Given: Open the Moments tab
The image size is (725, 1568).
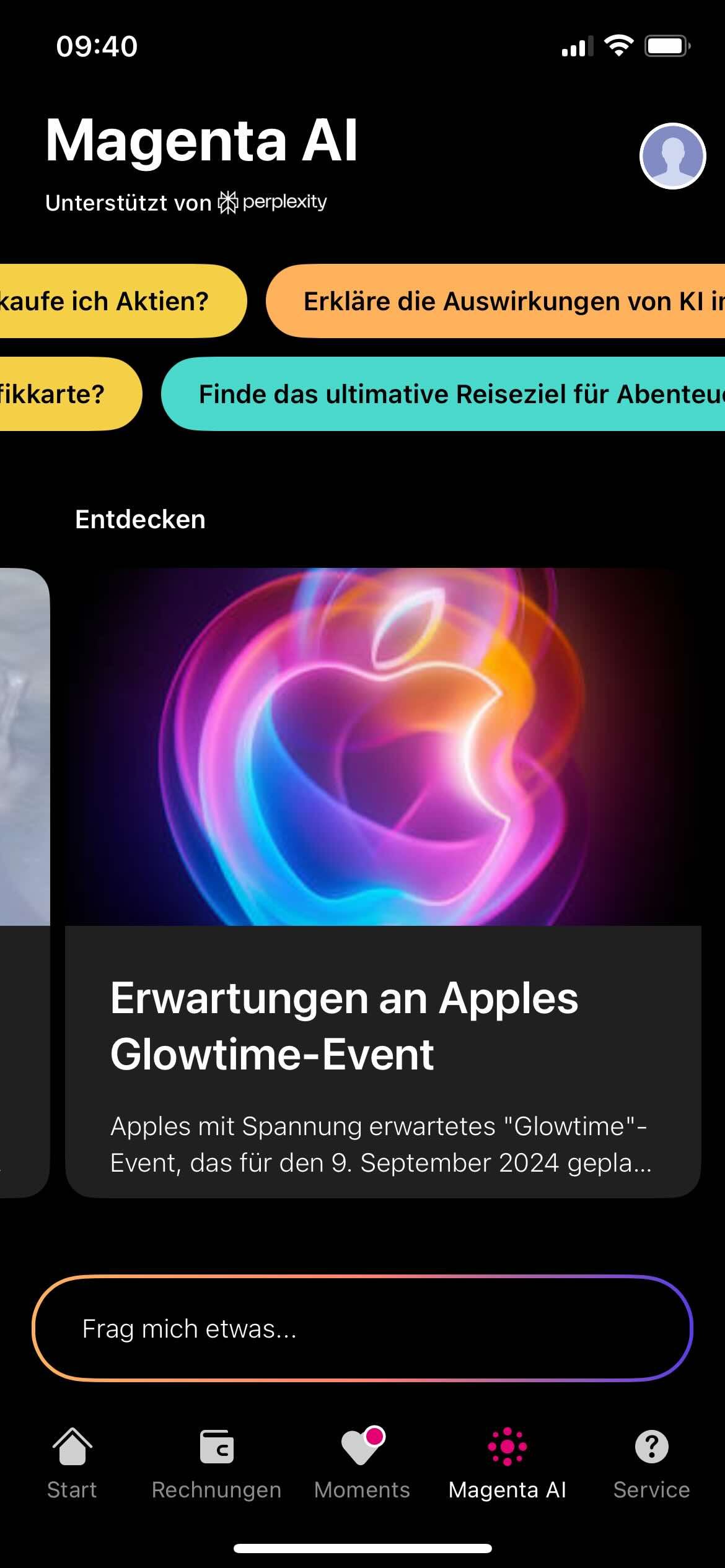Looking at the screenshot, I should pyautogui.click(x=362, y=1463).
